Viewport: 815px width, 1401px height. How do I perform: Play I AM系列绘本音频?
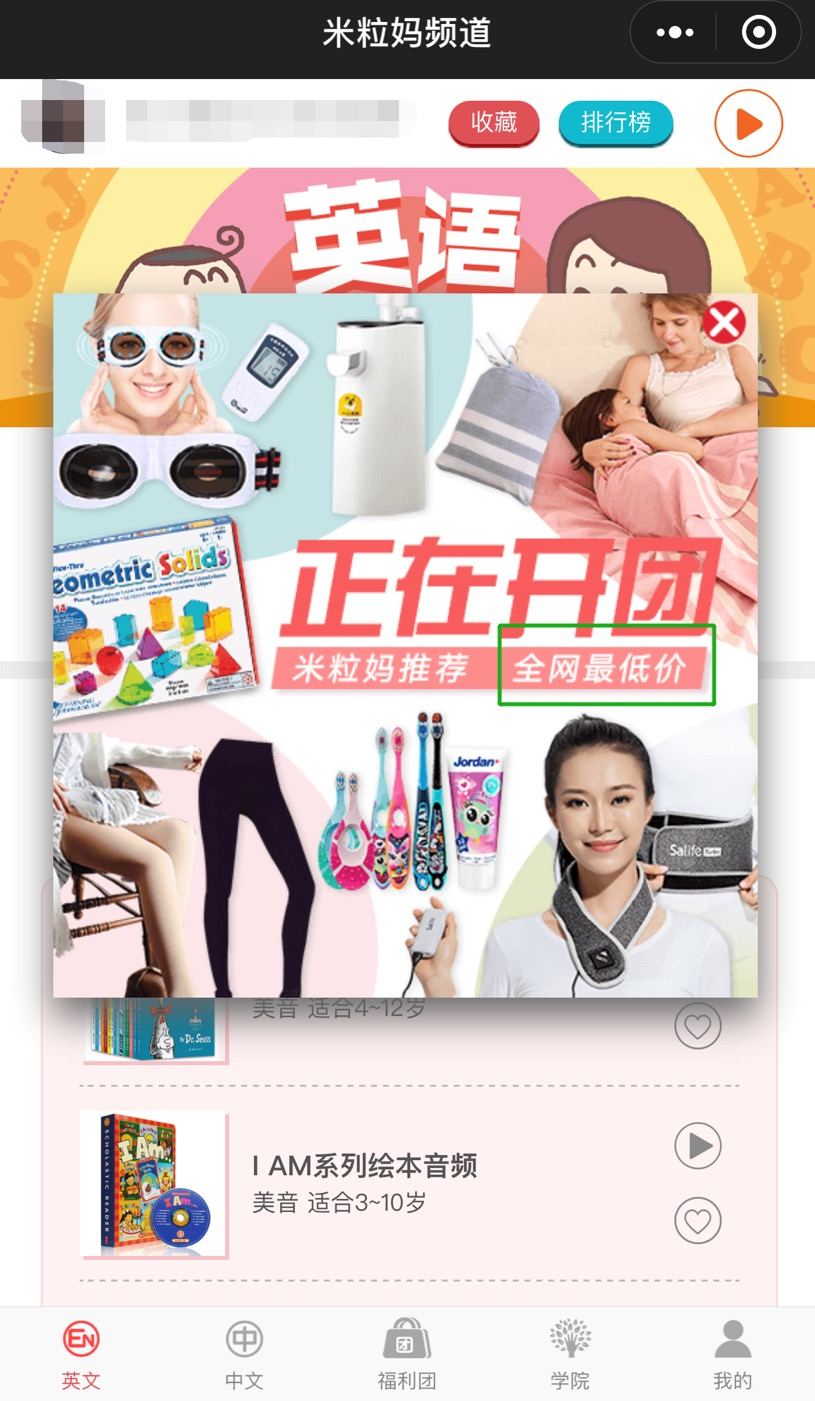[697, 1145]
